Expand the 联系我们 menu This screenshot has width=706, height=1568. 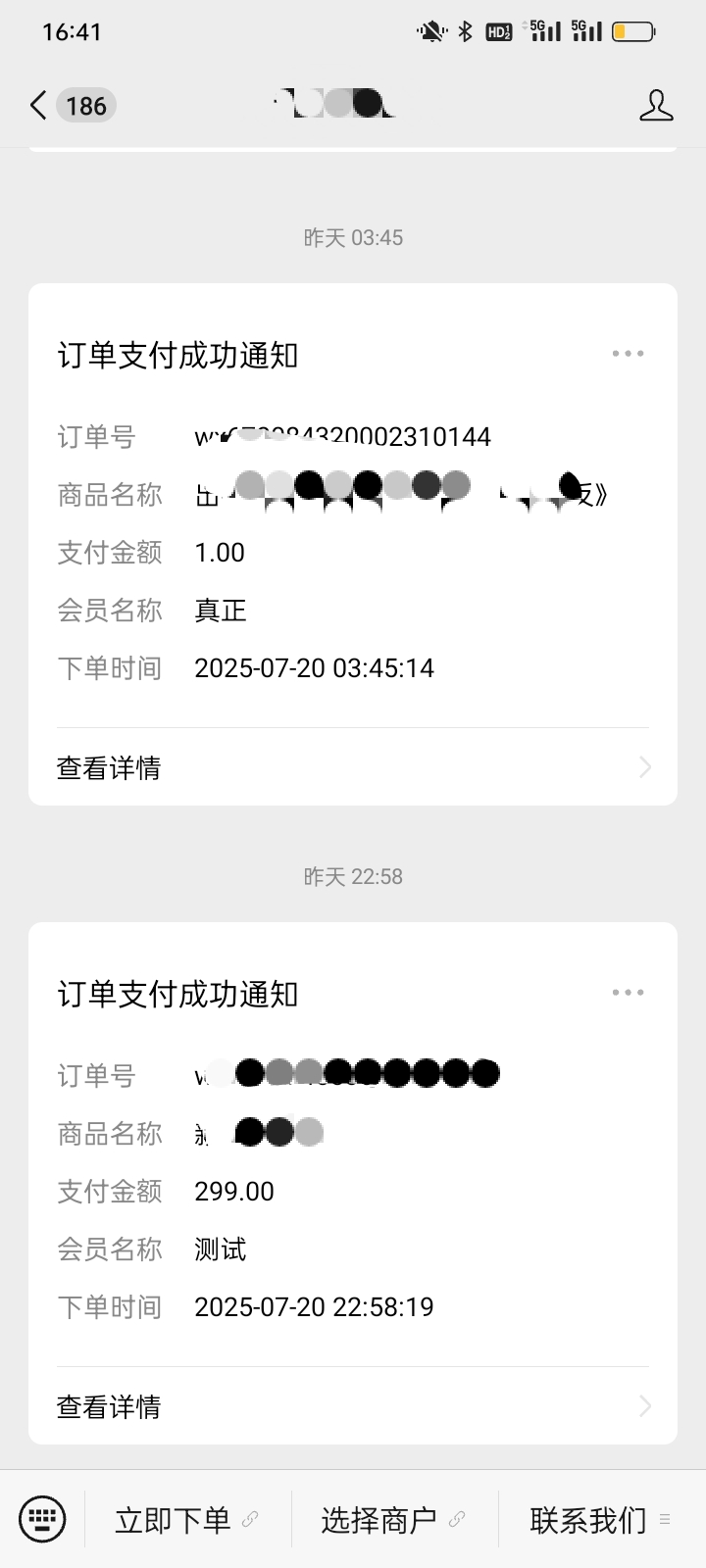[x=600, y=1520]
